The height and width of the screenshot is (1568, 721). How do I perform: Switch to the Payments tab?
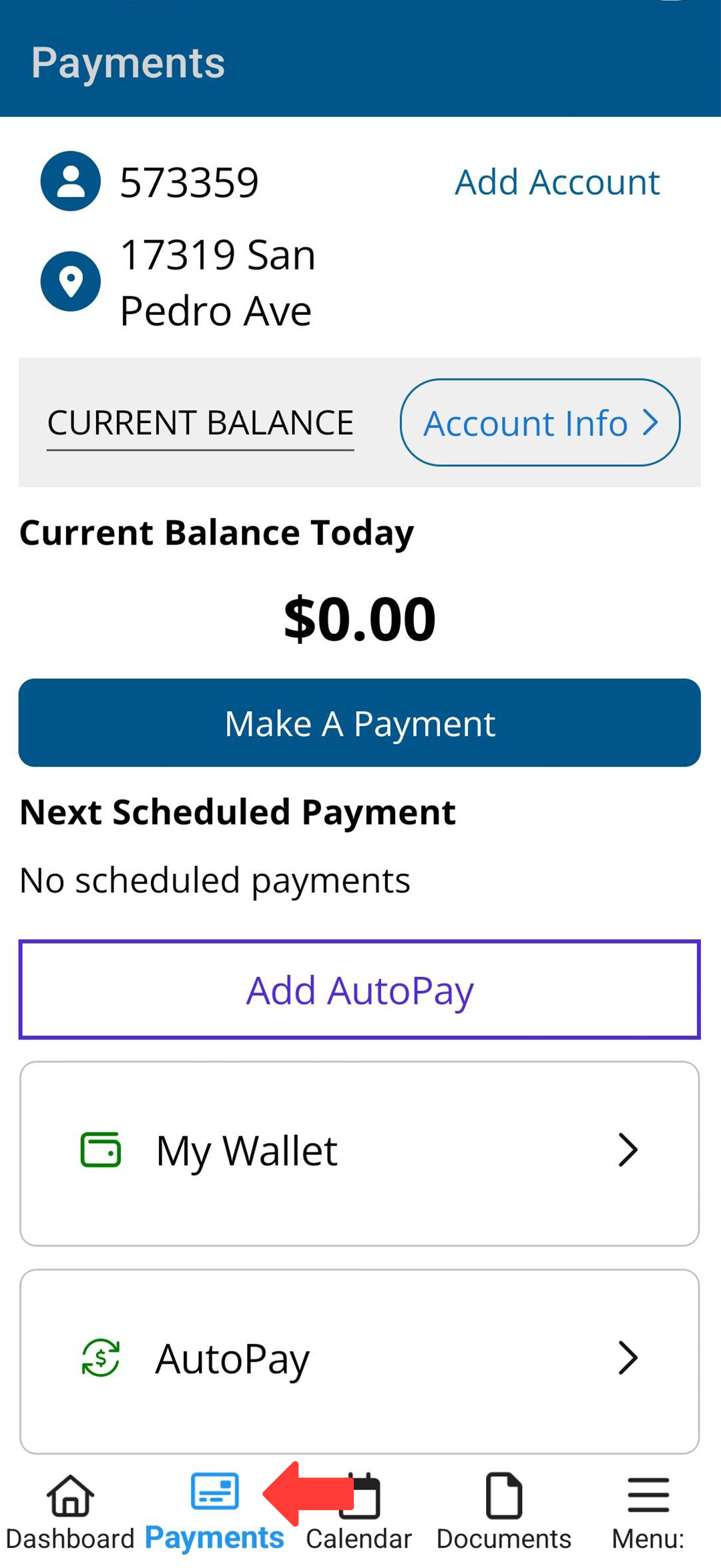[214, 1511]
